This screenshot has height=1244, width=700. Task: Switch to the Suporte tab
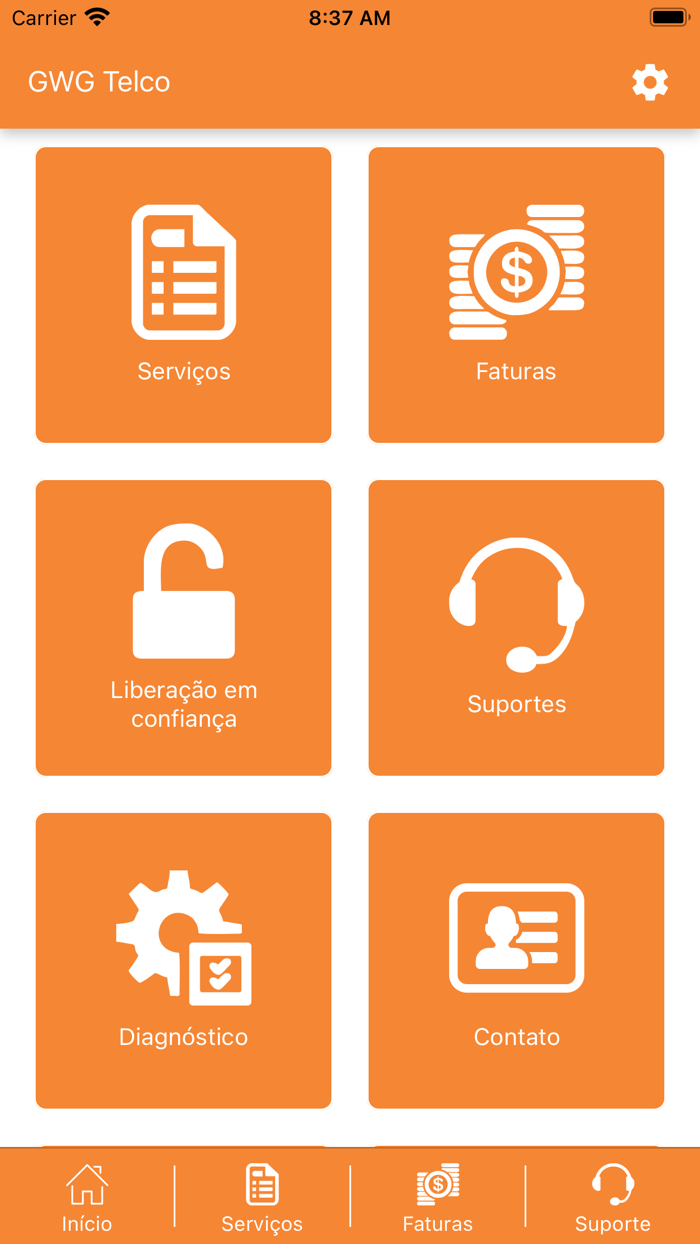612,1198
